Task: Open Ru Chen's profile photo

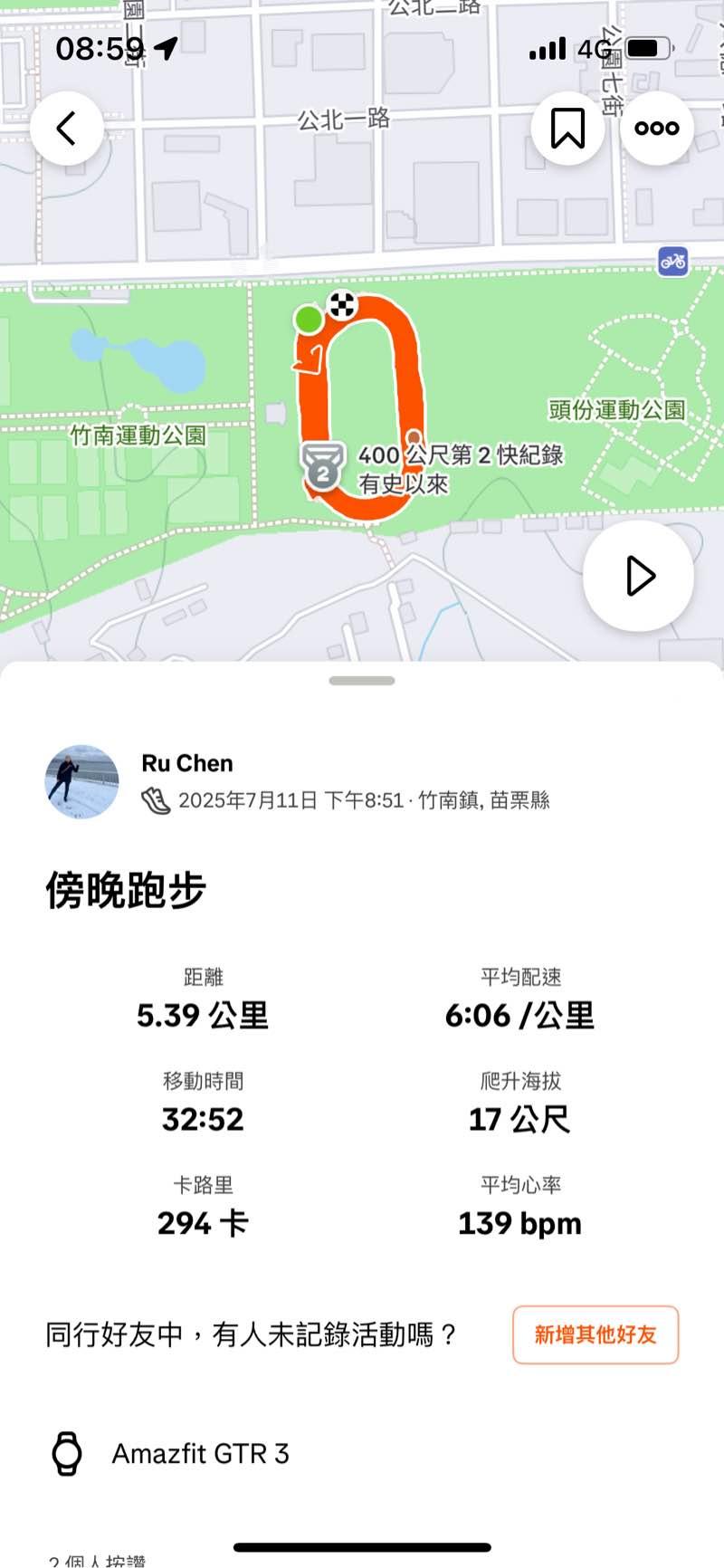Action: pos(82,781)
